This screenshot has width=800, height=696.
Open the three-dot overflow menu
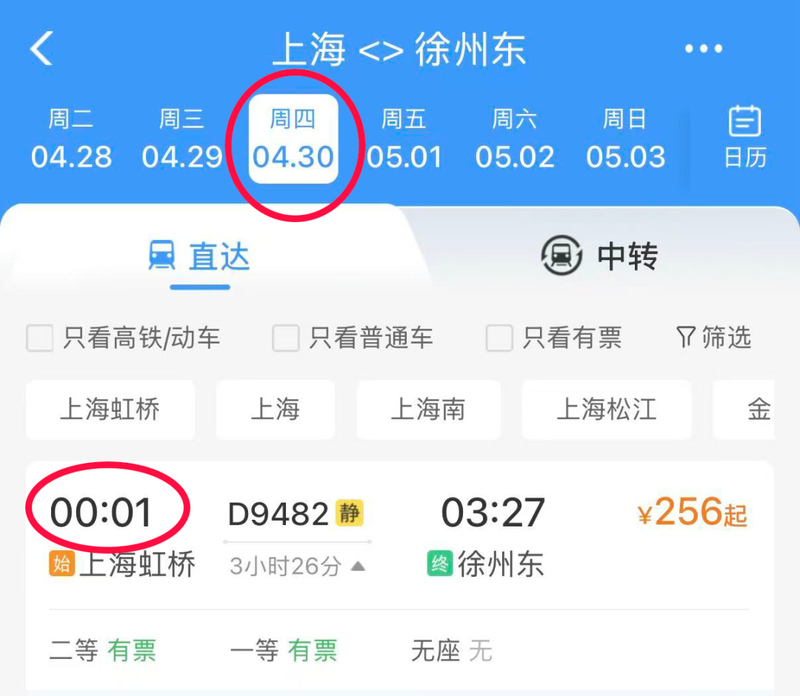click(703, 49)
